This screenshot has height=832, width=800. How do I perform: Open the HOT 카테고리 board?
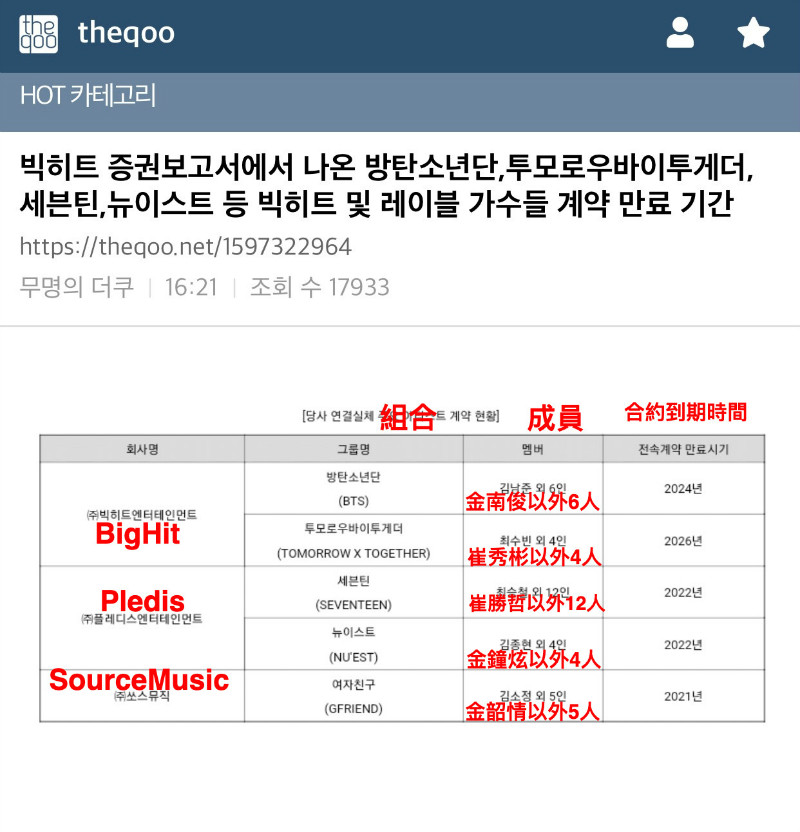(88, 96)
